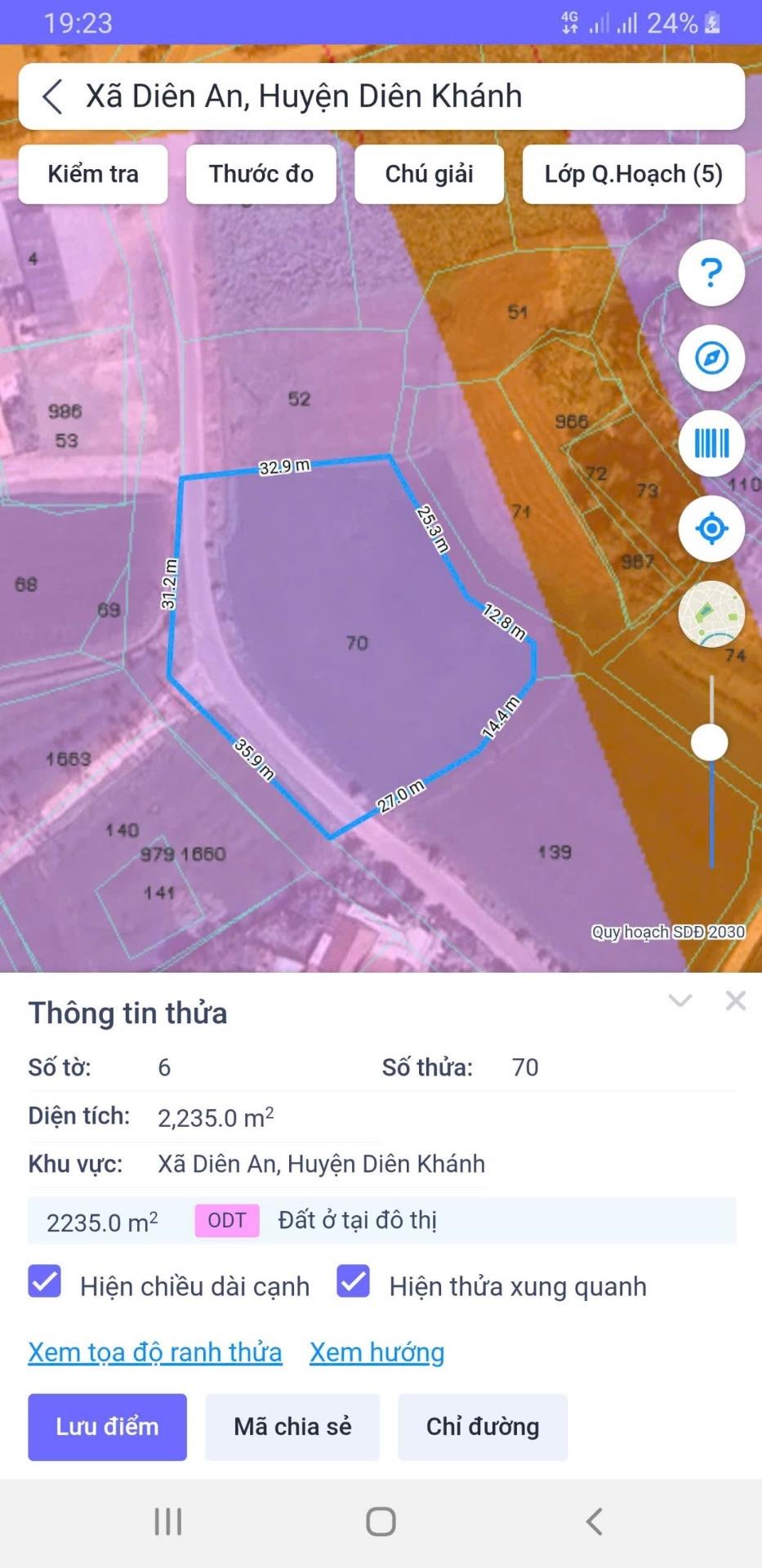
Task: Tap the layer opacity slider handle
Action: (710, 742)
